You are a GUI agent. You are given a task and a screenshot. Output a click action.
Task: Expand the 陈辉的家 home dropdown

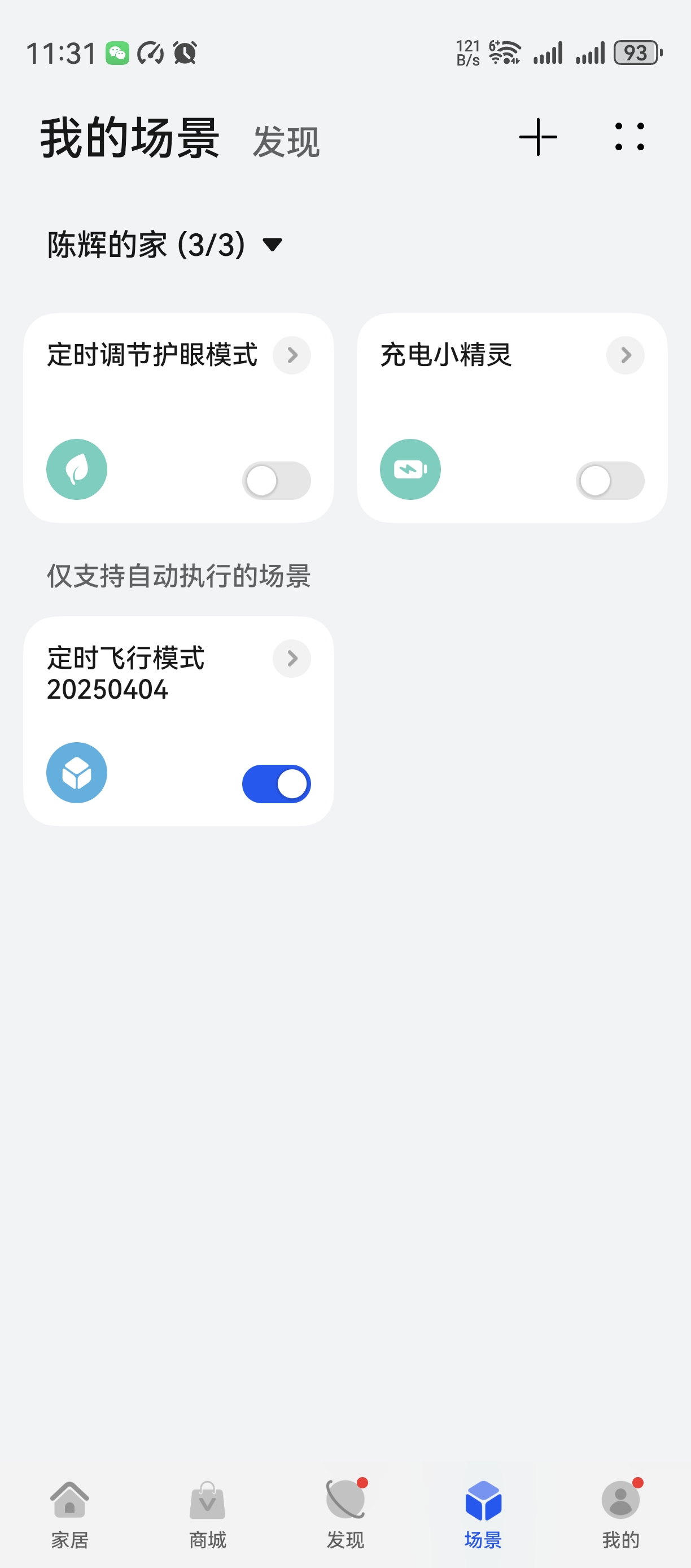(165, 245)
